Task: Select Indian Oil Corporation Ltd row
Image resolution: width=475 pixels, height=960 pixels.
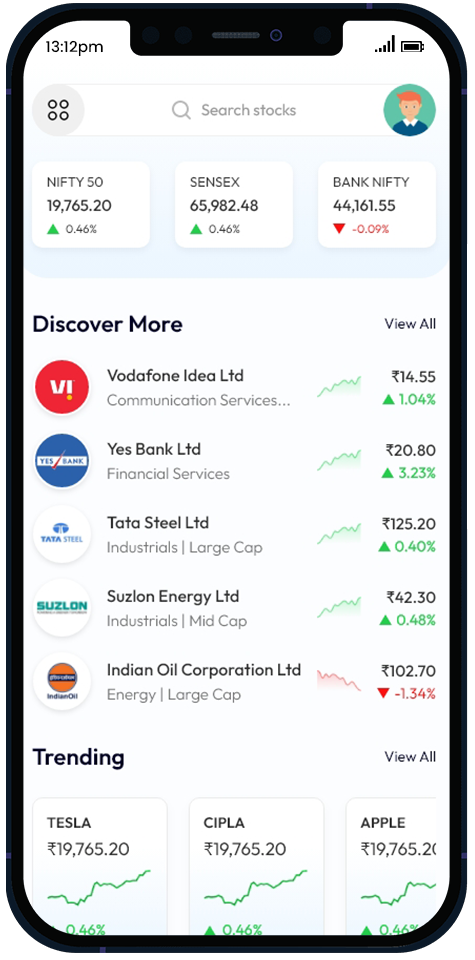Action: [234, 681]
